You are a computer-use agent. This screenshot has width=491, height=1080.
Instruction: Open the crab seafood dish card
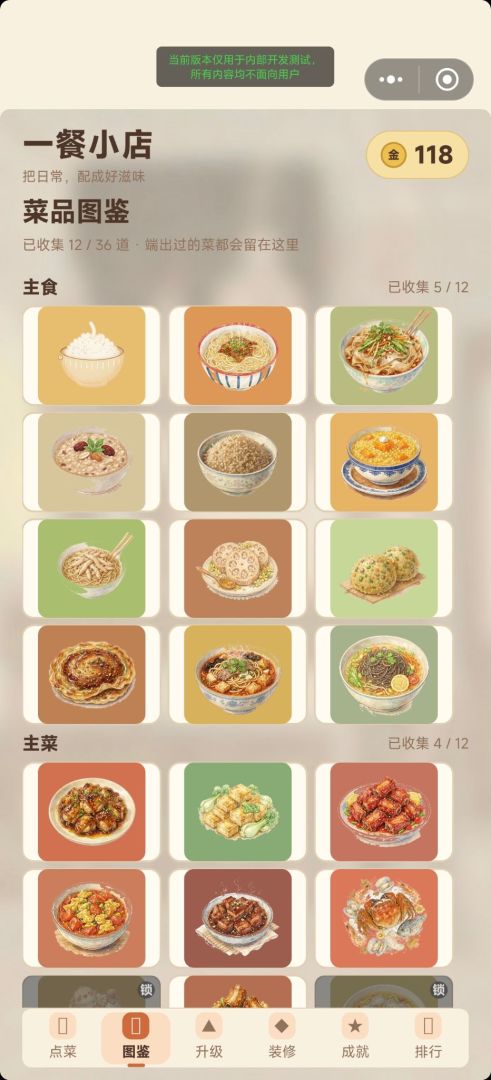[x=384, y=918]
